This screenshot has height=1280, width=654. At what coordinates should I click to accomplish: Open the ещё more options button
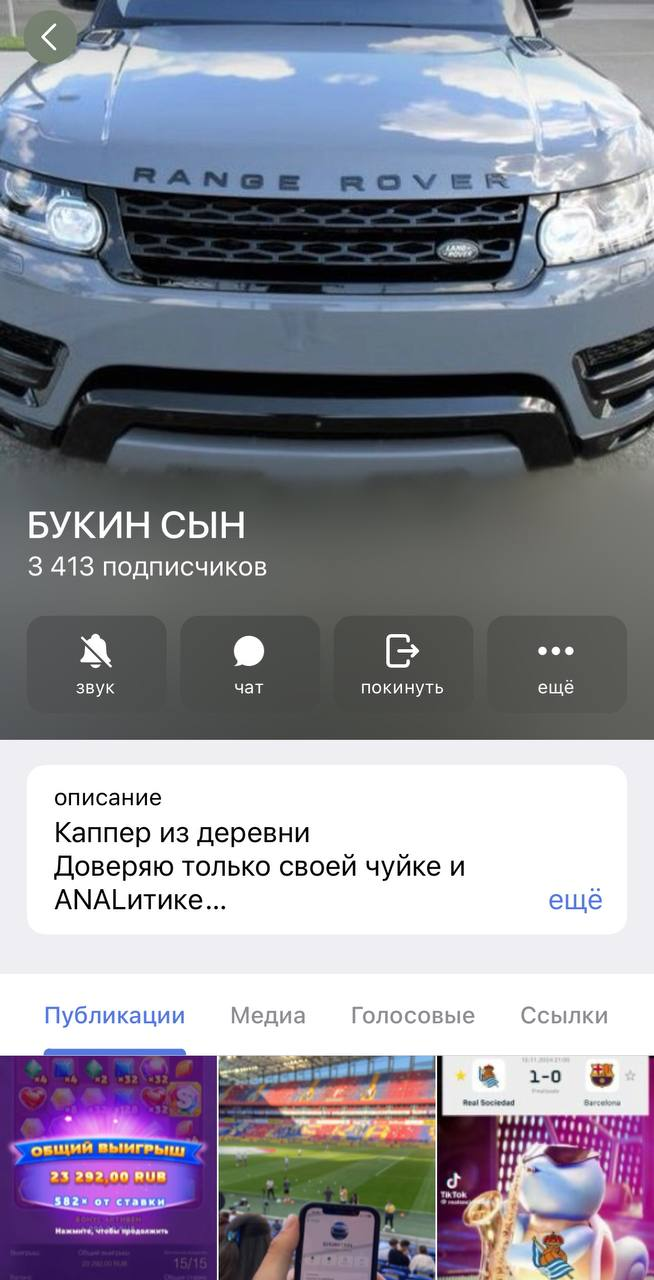(556, 664)
